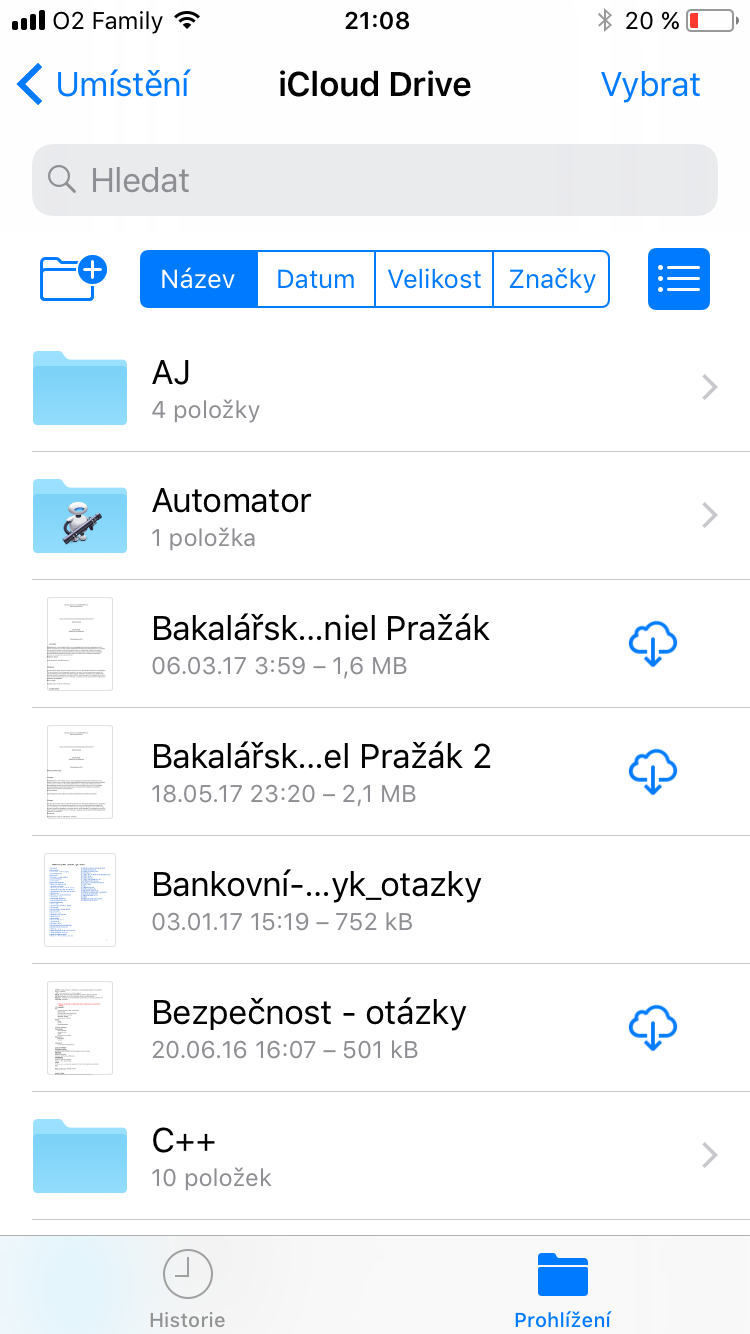Open the C++ folder
The image size is (750, 1334).
[375, 1156]
